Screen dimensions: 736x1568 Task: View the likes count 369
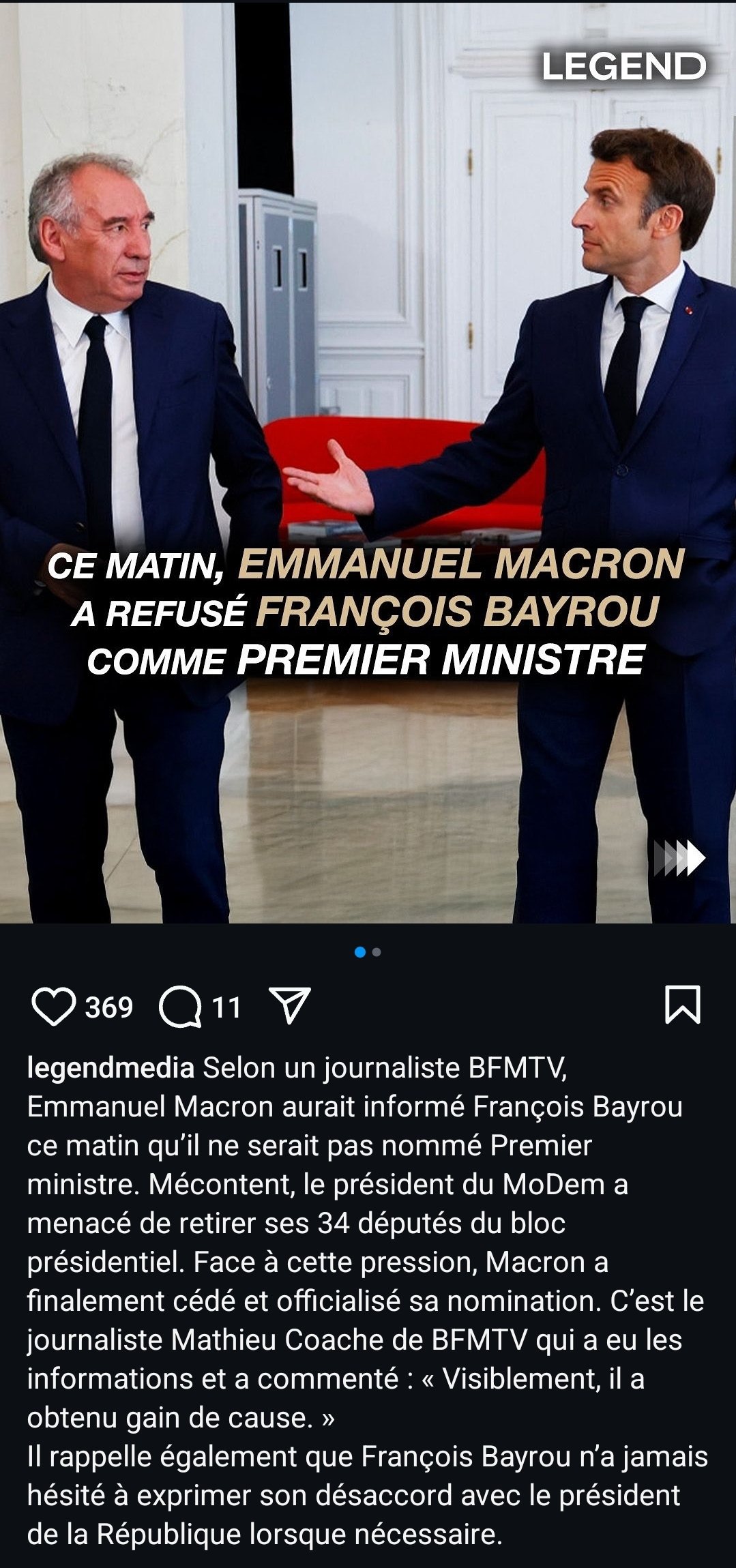coord(109,1007)
